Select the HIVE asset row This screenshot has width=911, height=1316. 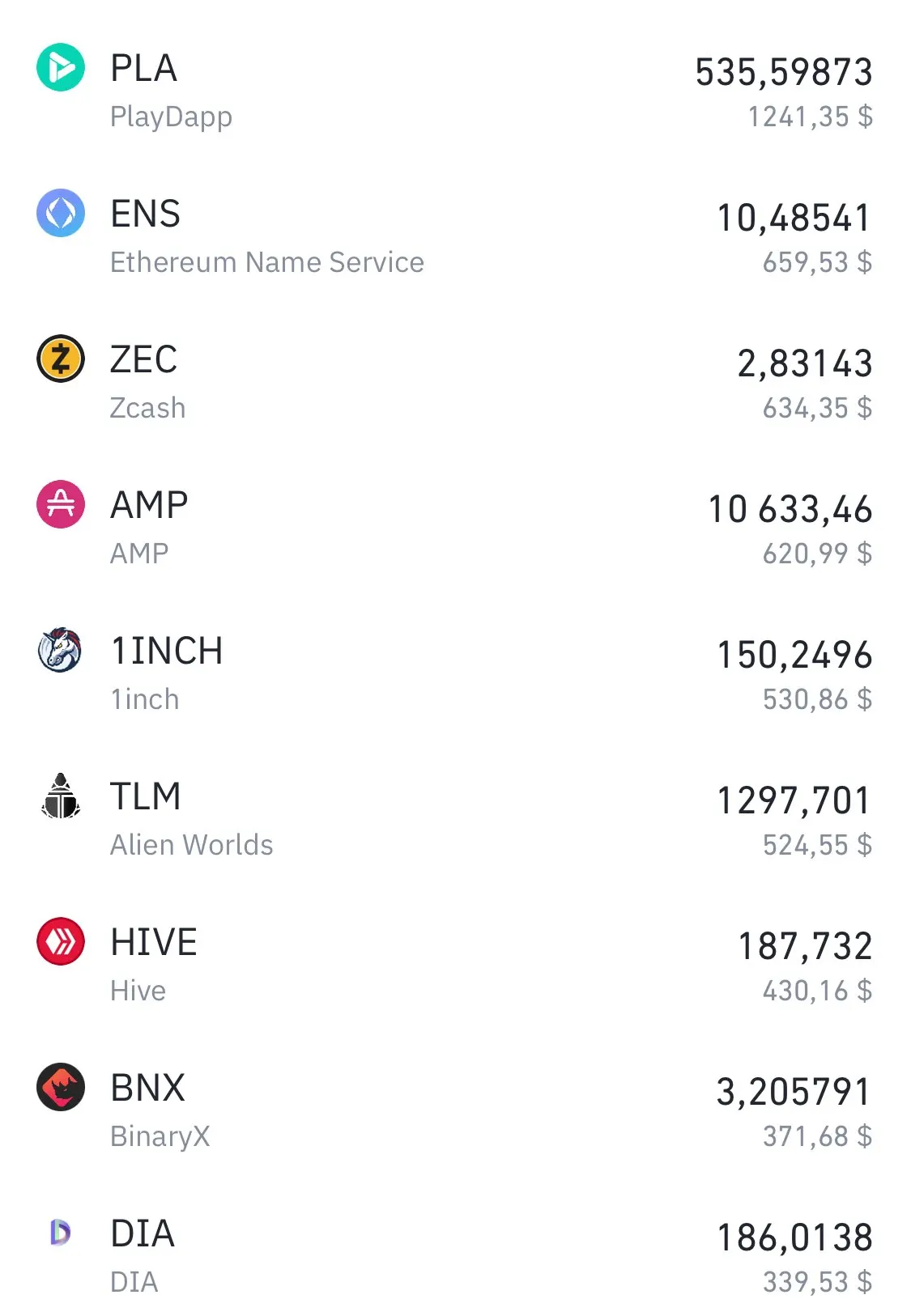[x=453, y=965]
